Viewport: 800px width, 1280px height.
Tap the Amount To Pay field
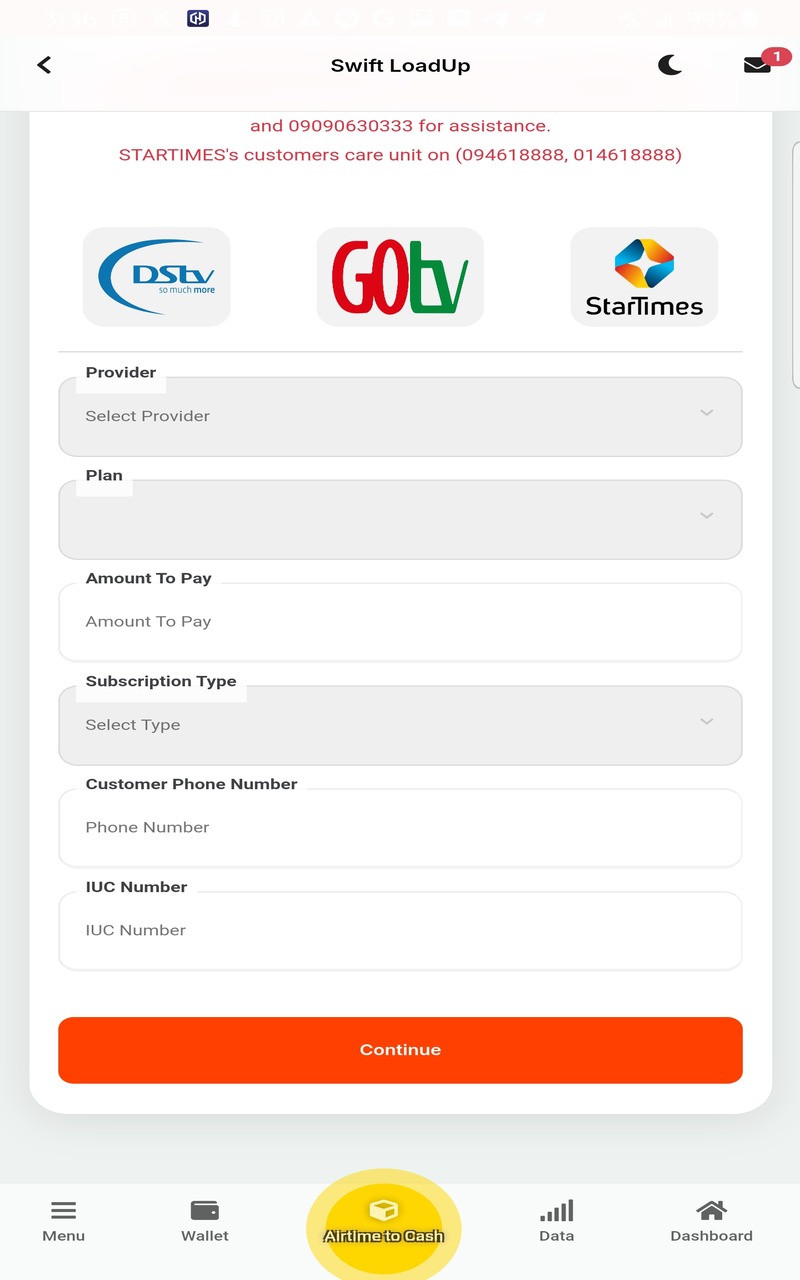[x=400, y=622]
